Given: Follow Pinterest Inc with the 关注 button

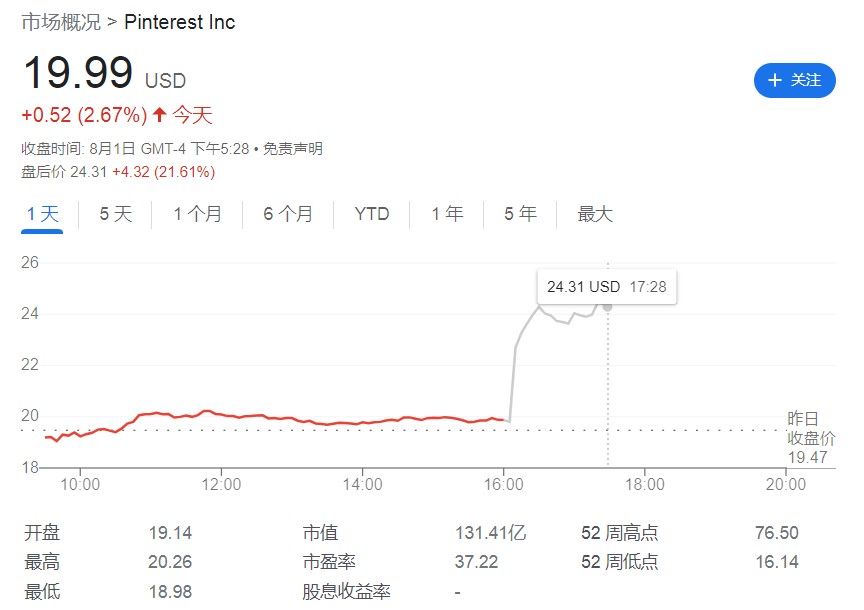Looking at the screenshot, I should (794, 80).
